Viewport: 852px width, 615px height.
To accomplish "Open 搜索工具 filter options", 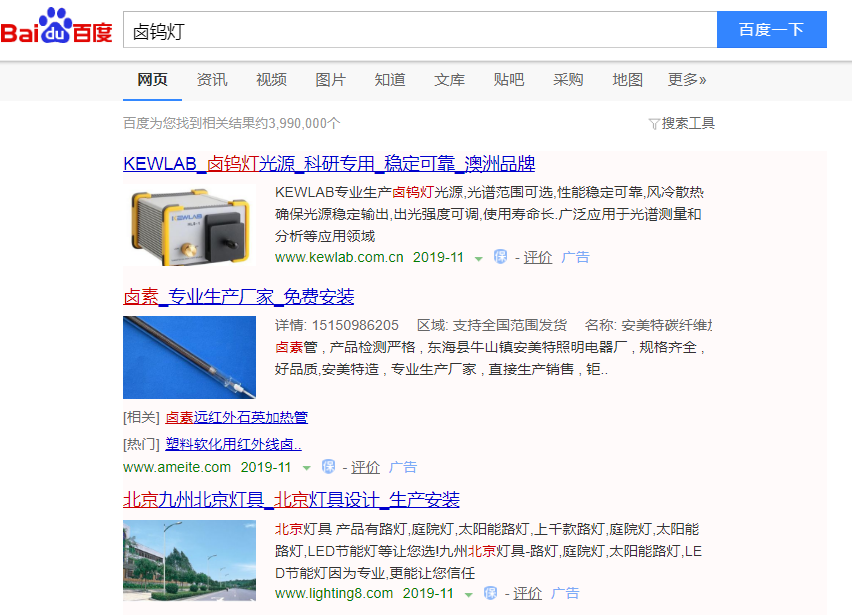I will tap(682, 123).
